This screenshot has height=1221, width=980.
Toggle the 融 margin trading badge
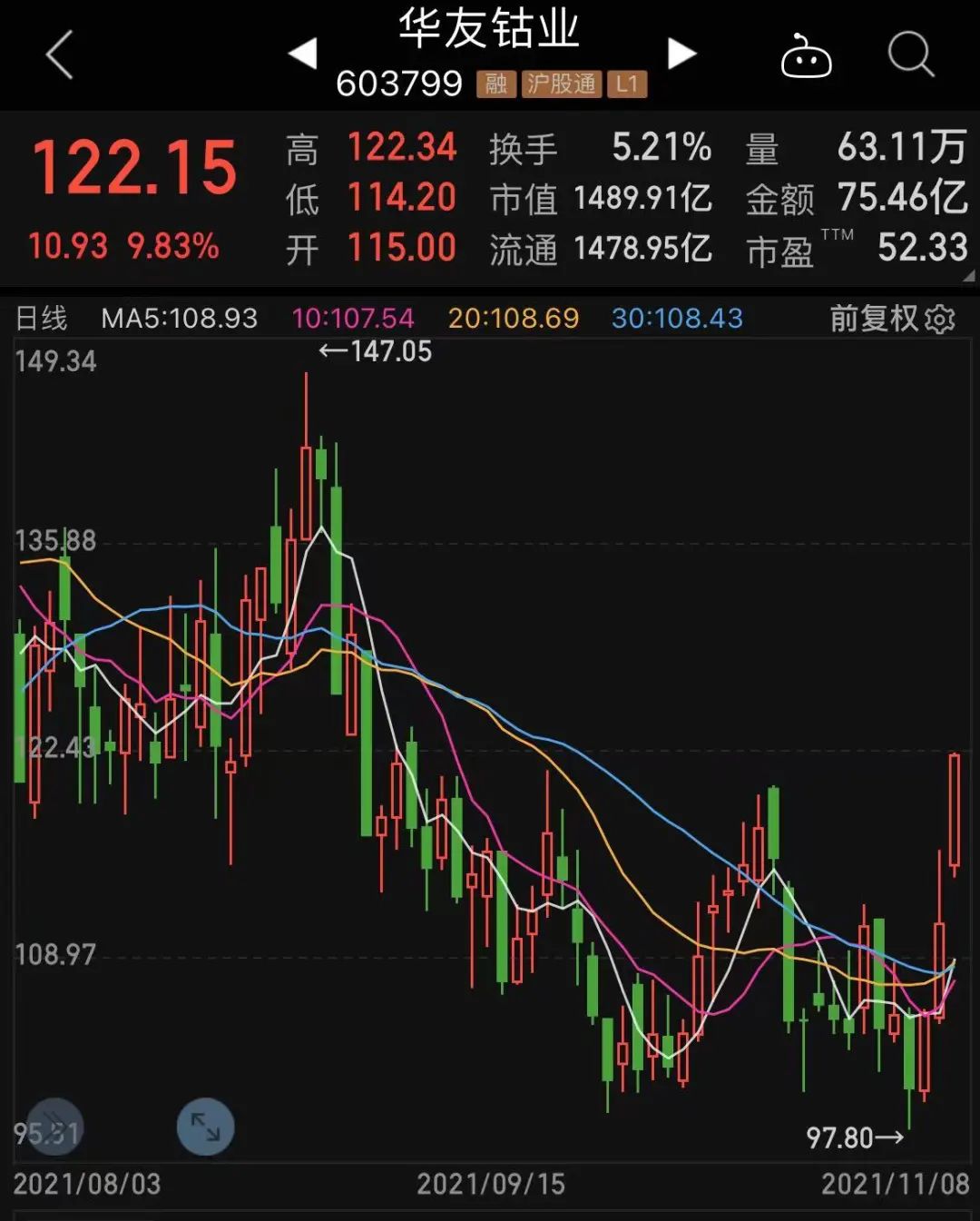[495, 84]
